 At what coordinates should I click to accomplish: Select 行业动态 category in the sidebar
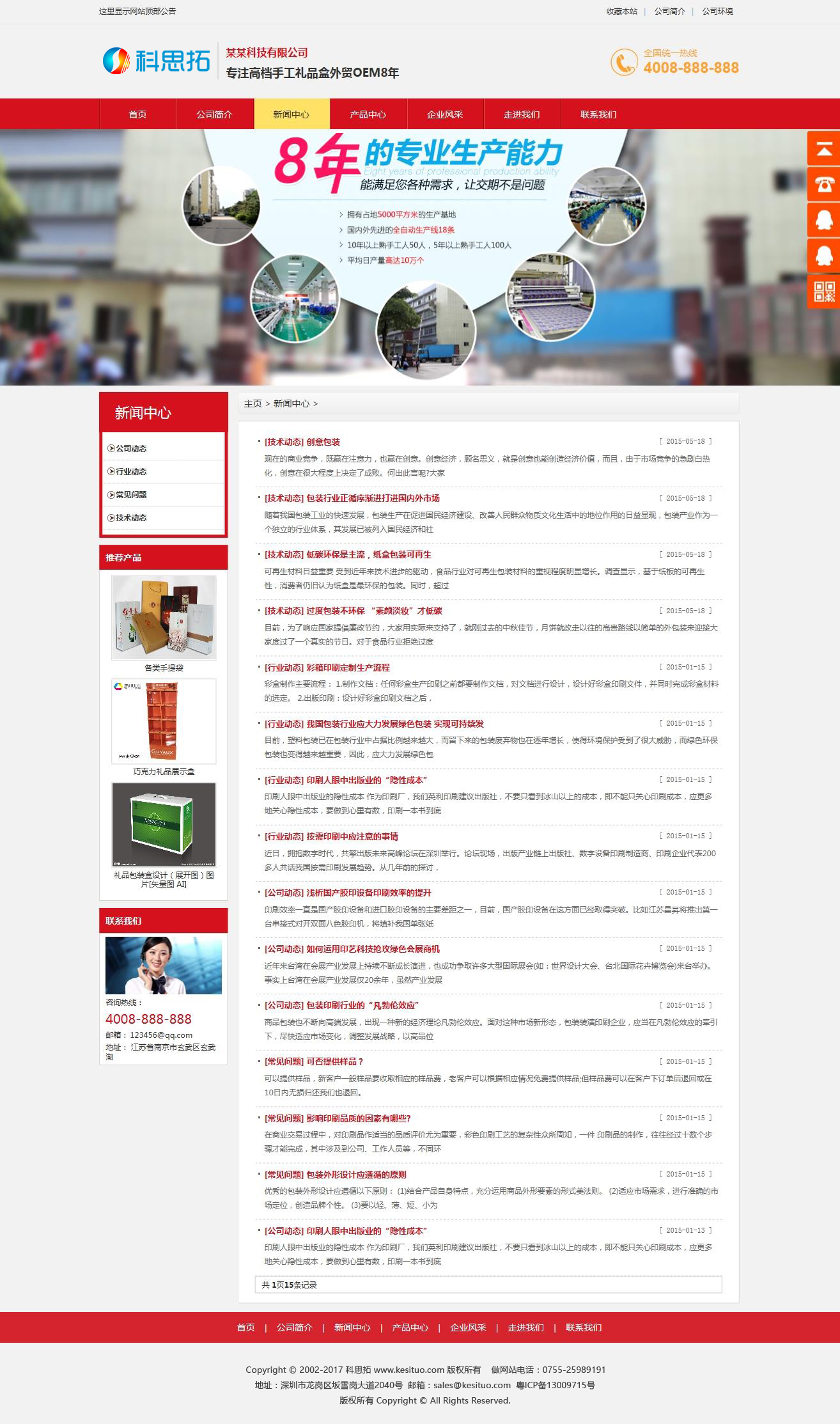tap(131, 471)
